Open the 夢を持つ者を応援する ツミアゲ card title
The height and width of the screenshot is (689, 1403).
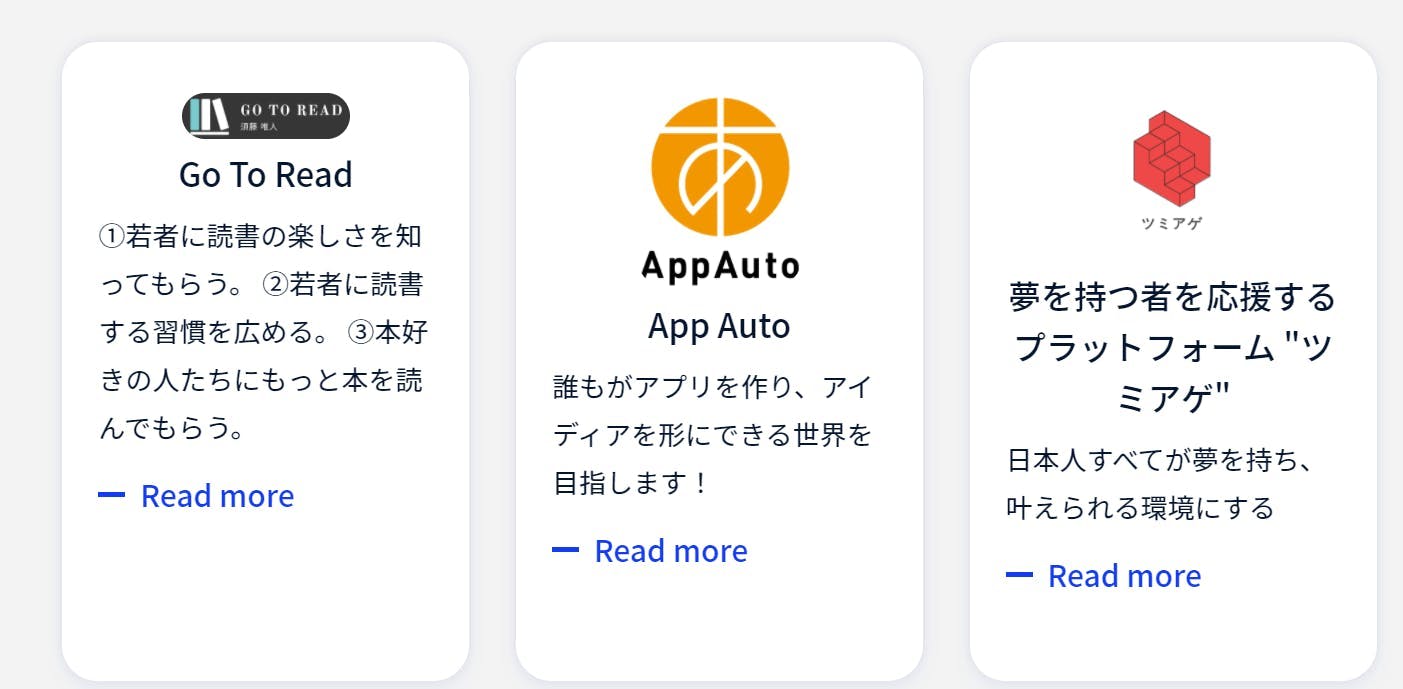1173,348
